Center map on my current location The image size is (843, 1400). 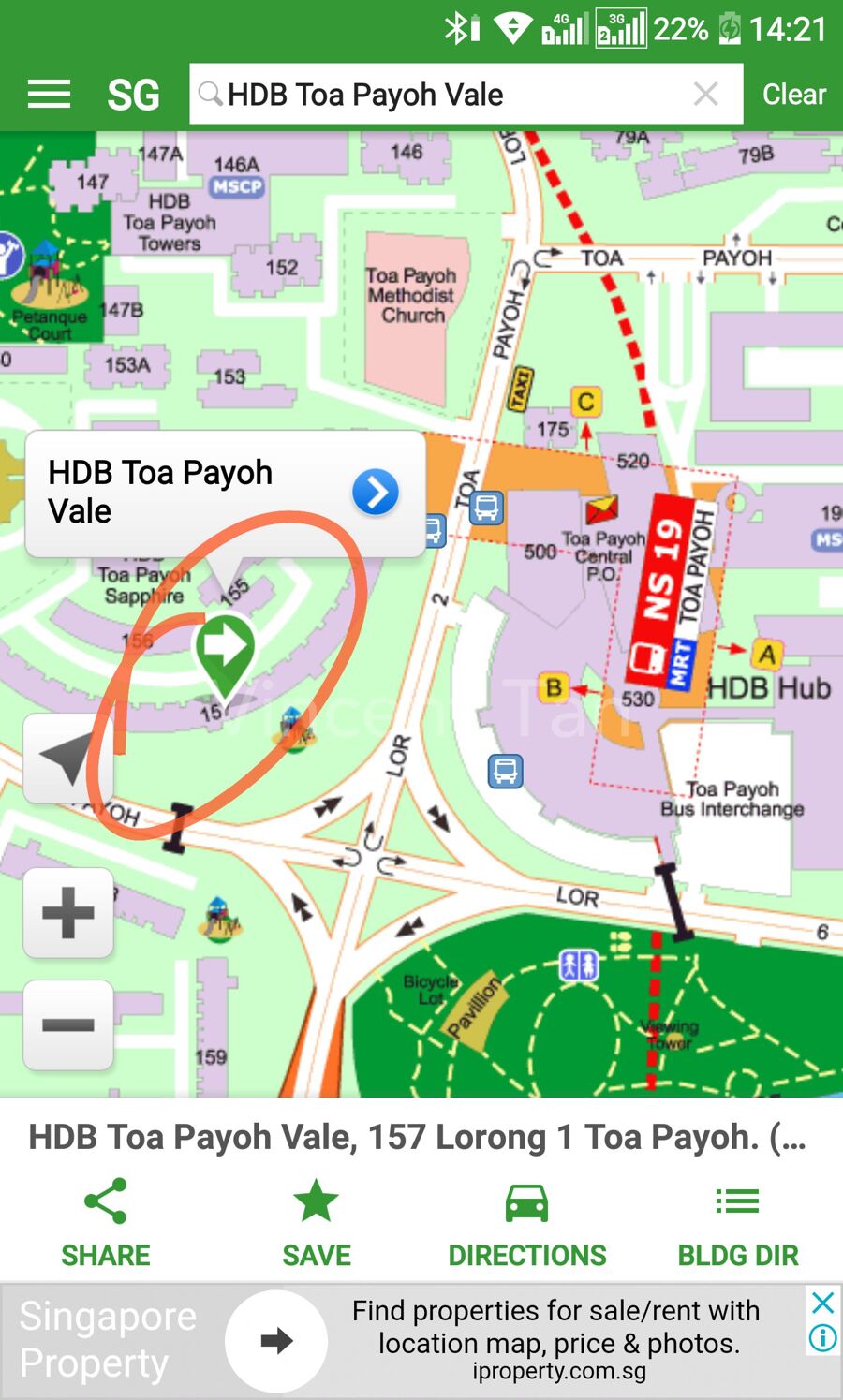[x=68, y=758]
